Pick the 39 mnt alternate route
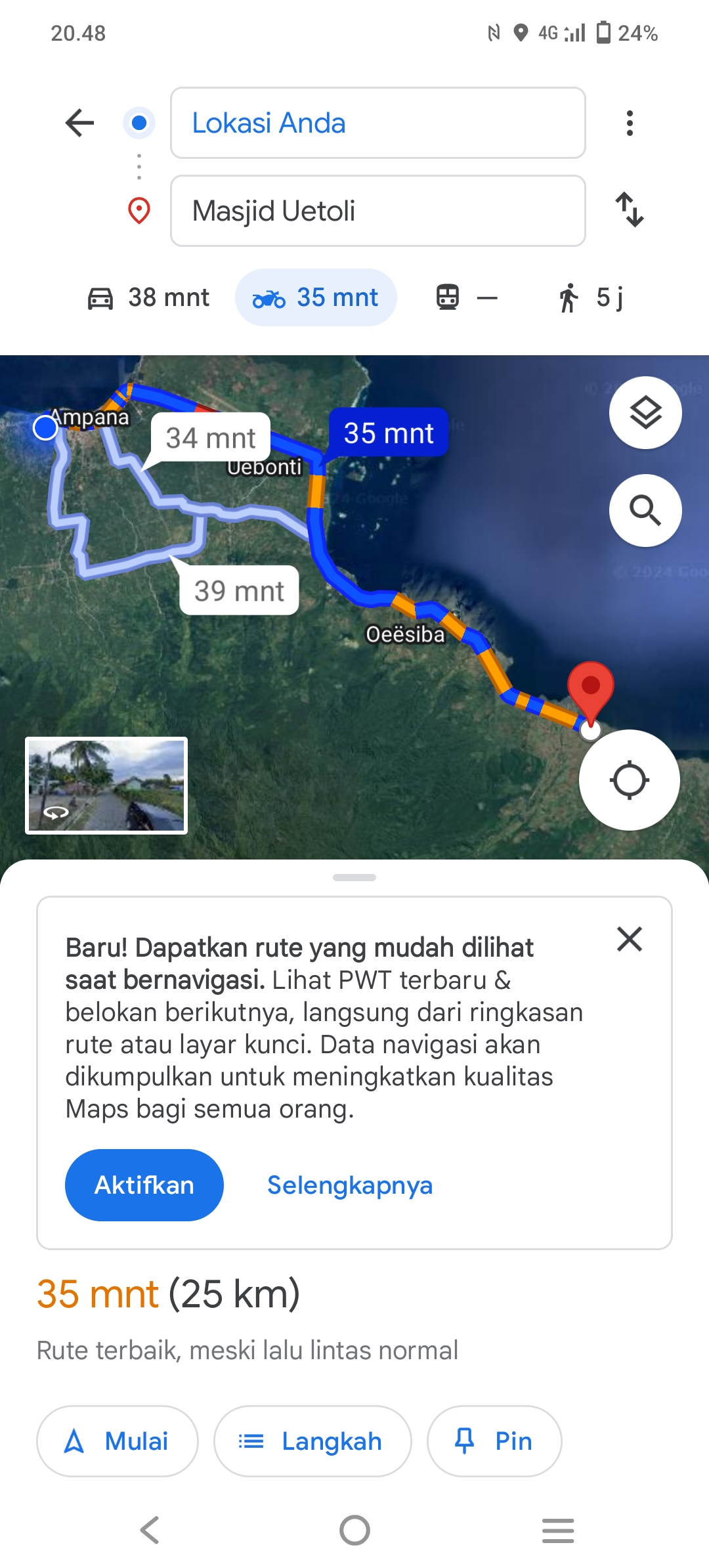This screenshot has height=1568, width=709. click(239, 590)
